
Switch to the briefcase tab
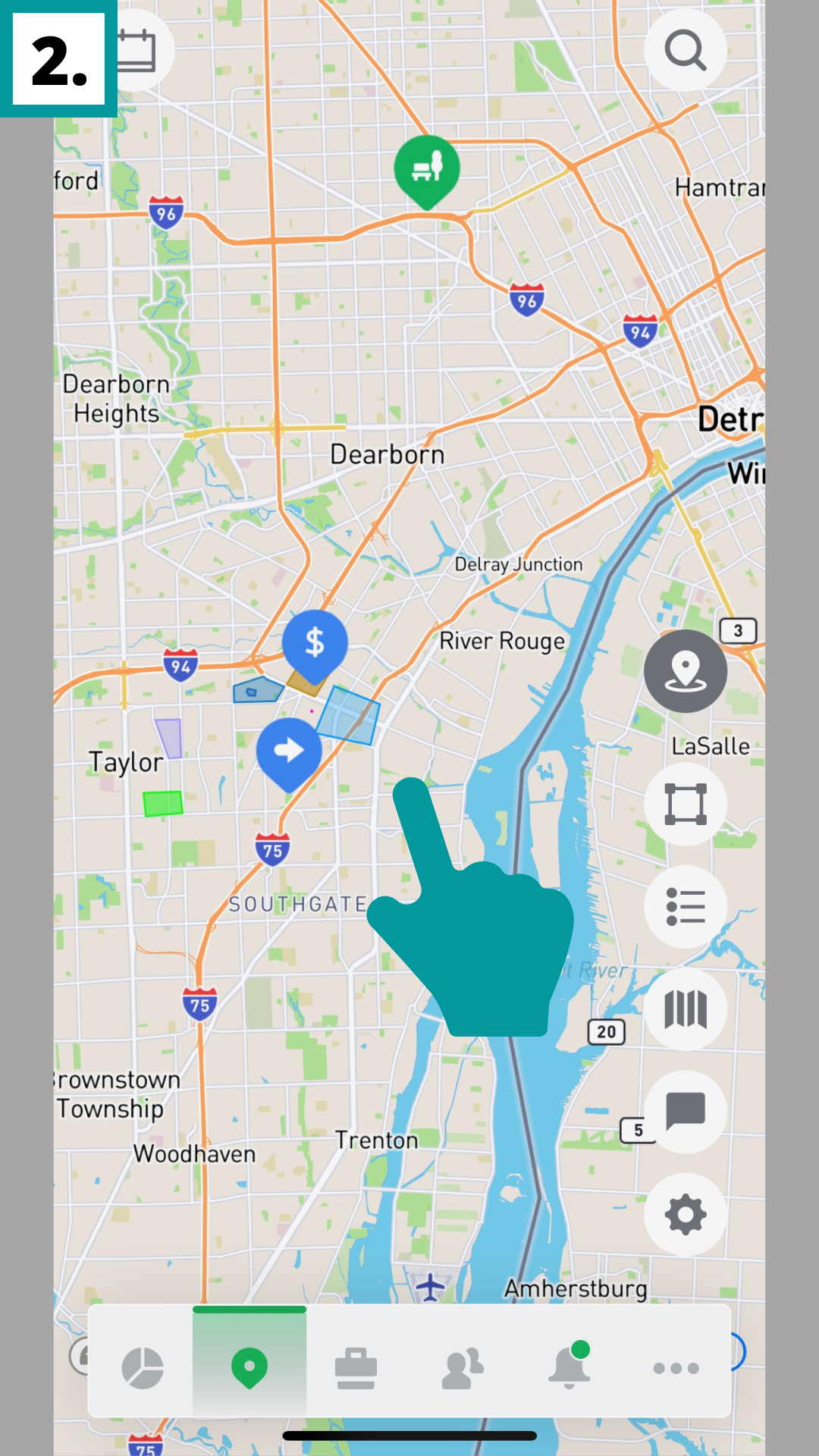coord(356,1368)
